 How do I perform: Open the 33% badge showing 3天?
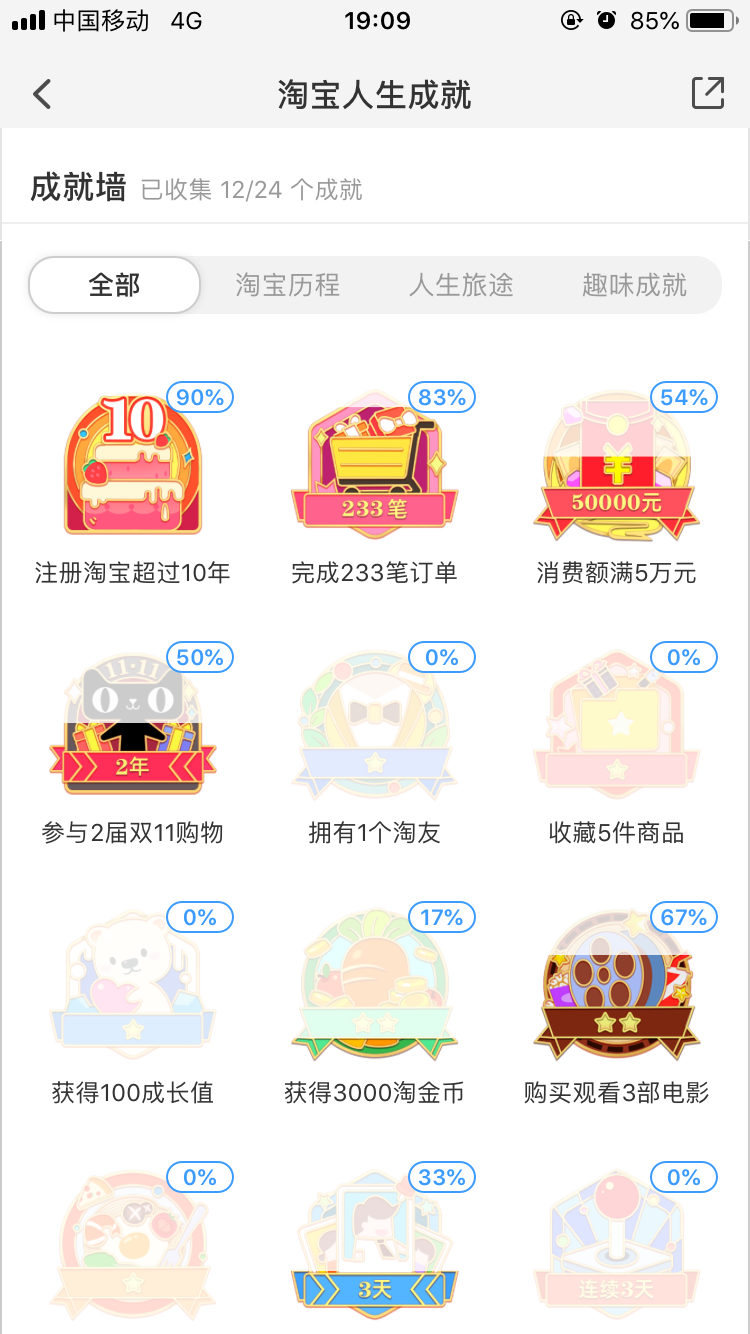[x=375, y=1245]
